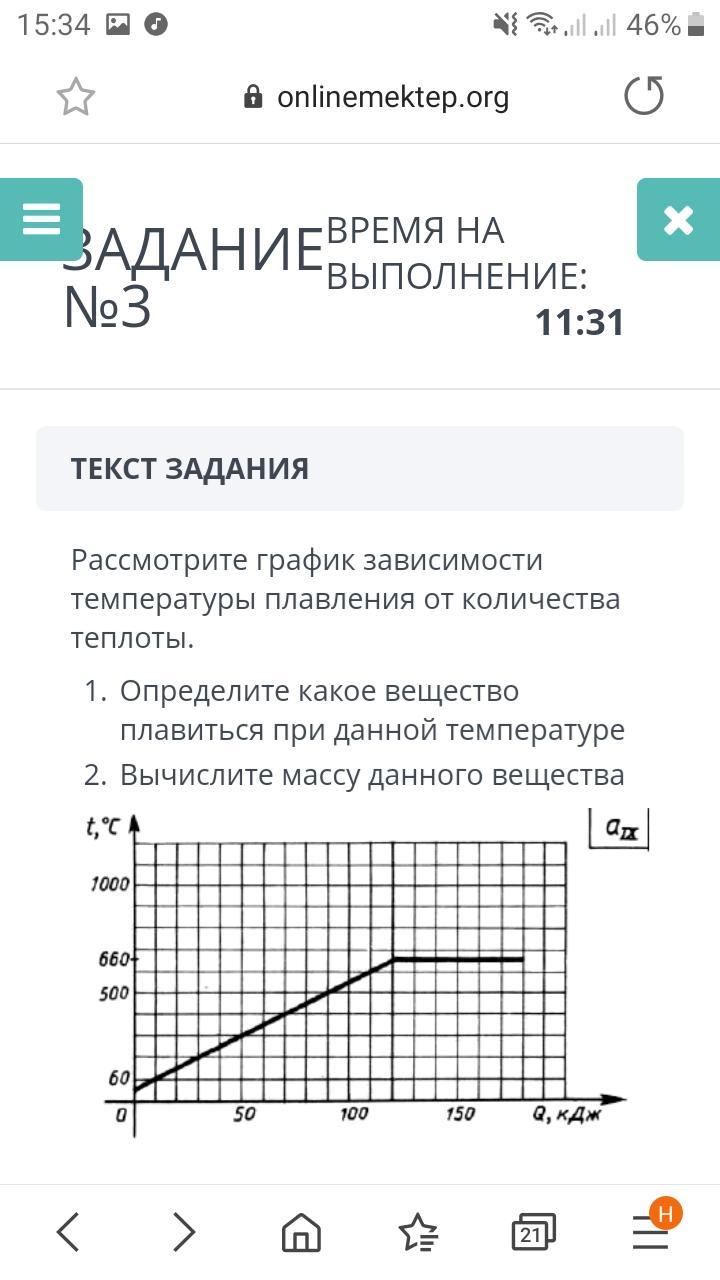Tap the onlinemektep.org address bar

[x=376, y=97]
